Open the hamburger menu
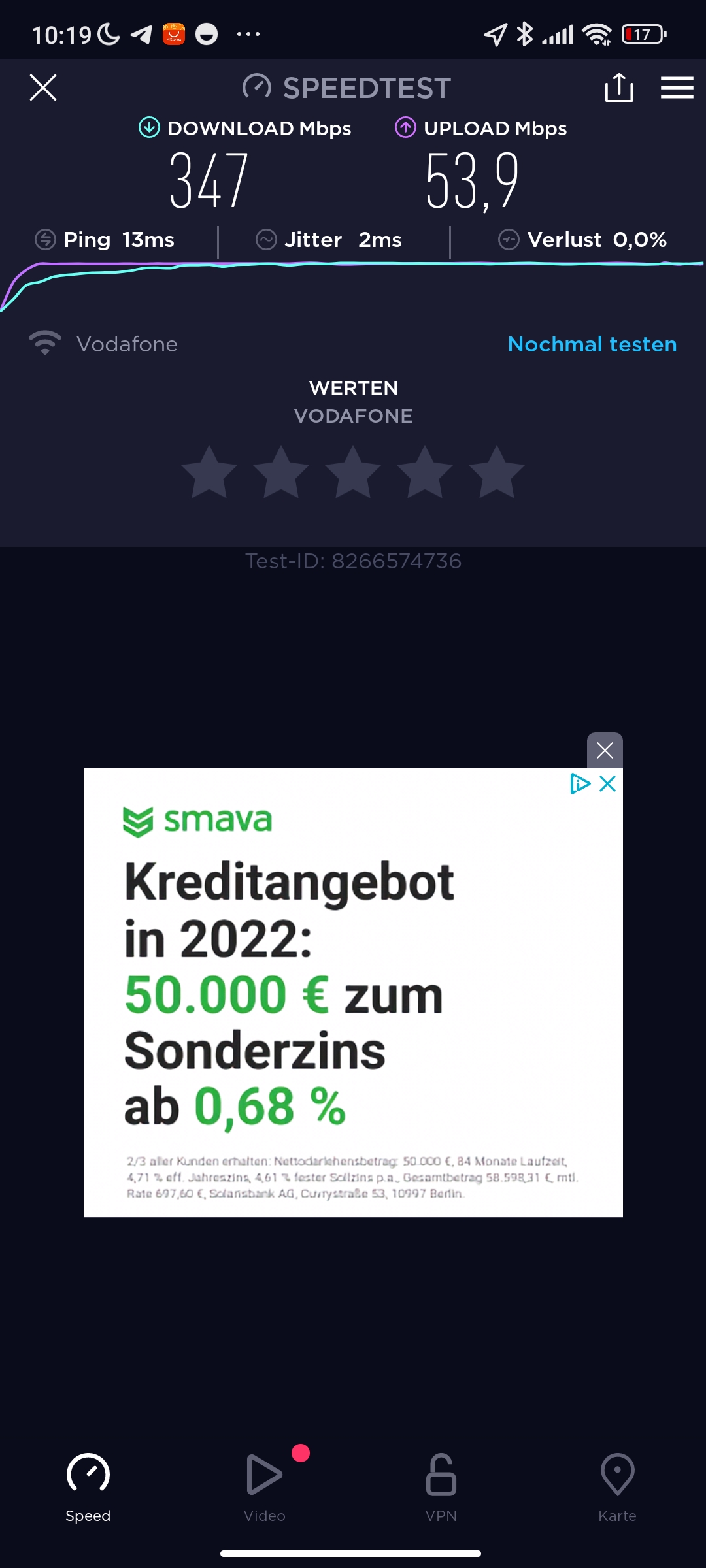This screenshot has height=1568, width=706. click(x=677, y=88)
